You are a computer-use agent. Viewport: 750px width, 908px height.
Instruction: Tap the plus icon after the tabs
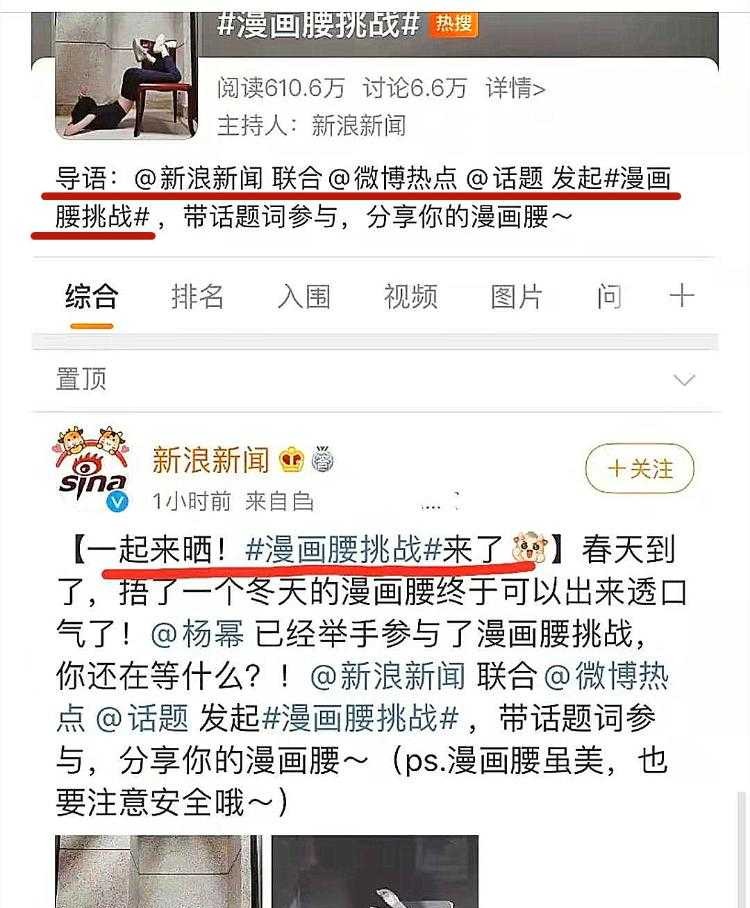[x=681, y=296]
